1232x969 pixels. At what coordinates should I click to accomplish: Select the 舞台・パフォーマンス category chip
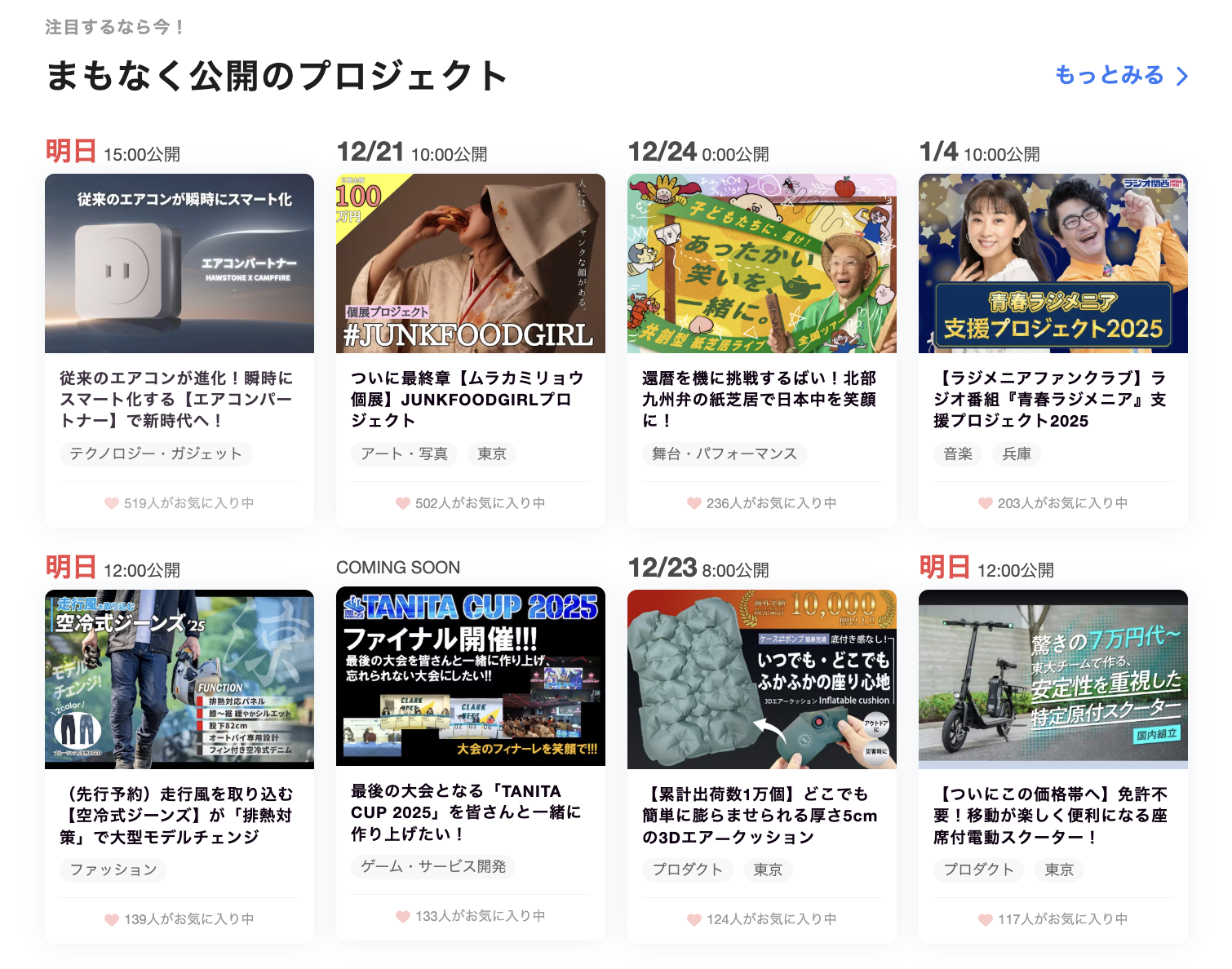[x=725, y=454]
